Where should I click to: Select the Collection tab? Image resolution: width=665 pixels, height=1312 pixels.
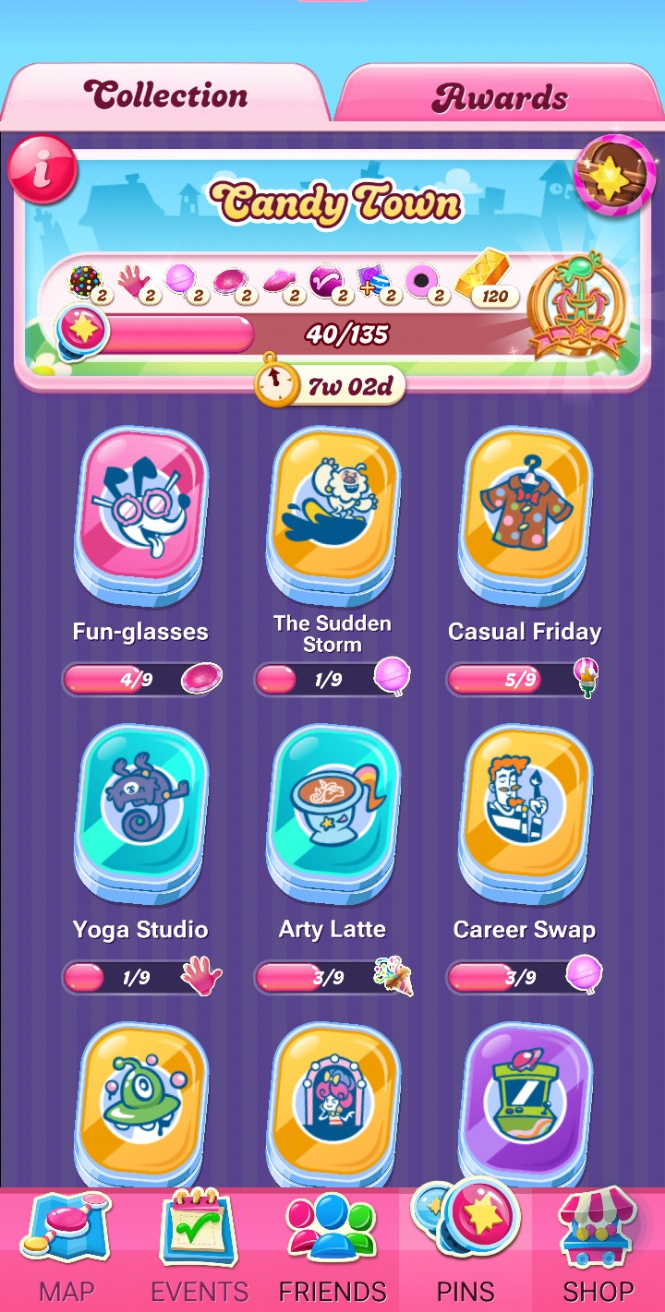[167, 96]
